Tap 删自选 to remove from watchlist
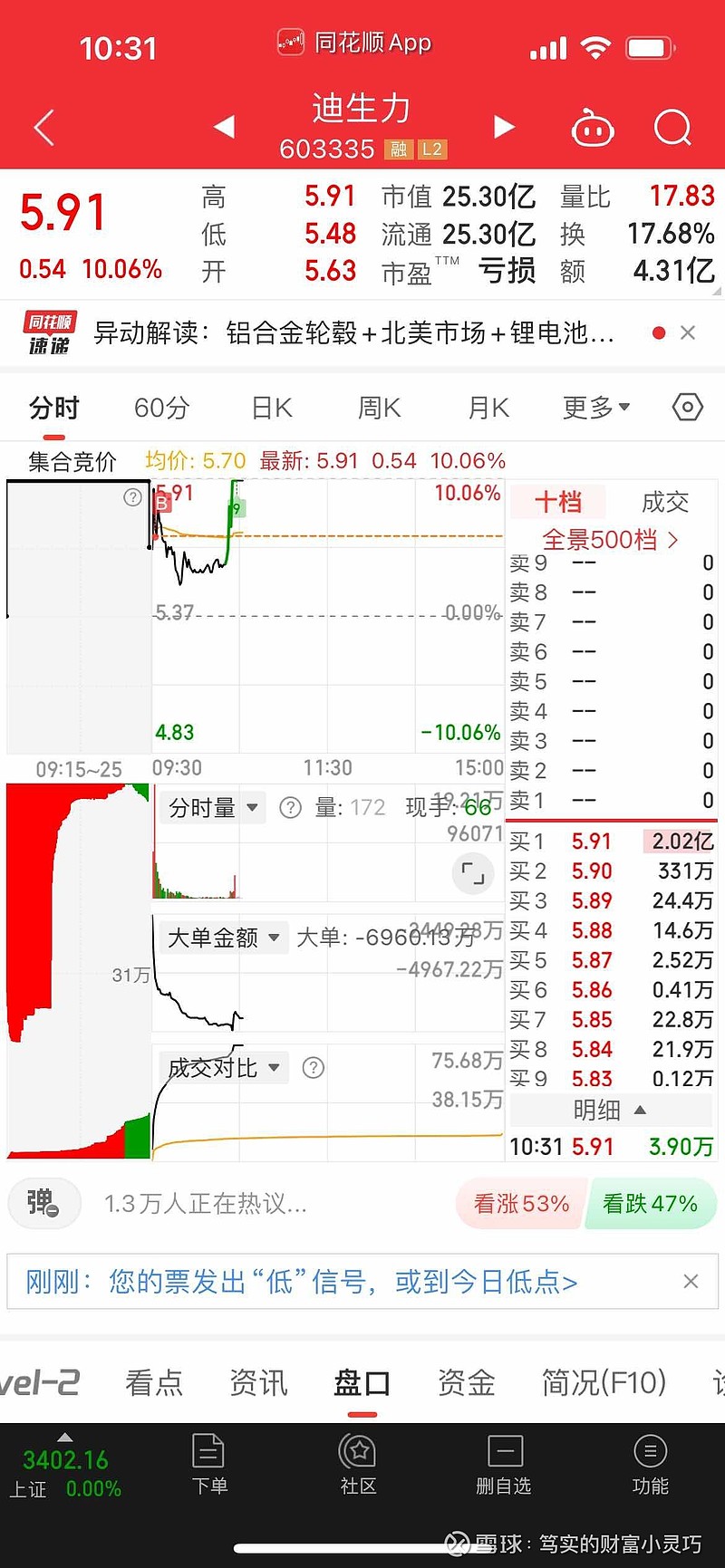Screen dimensions: 725x1568 (x=504, y=1465)
